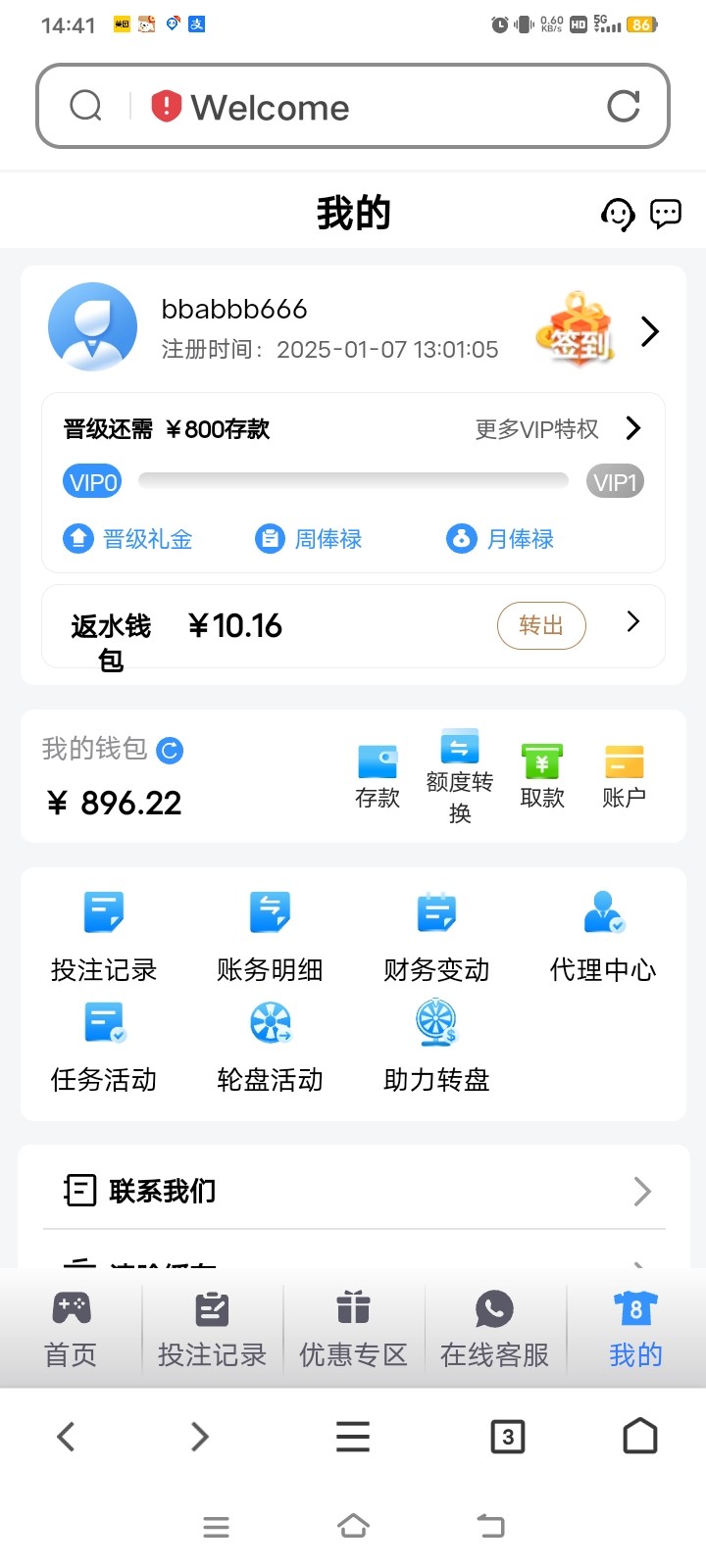The image size is (706, 1568).
Task: Open 账务明细 from the grid
Action: (270, 936)
